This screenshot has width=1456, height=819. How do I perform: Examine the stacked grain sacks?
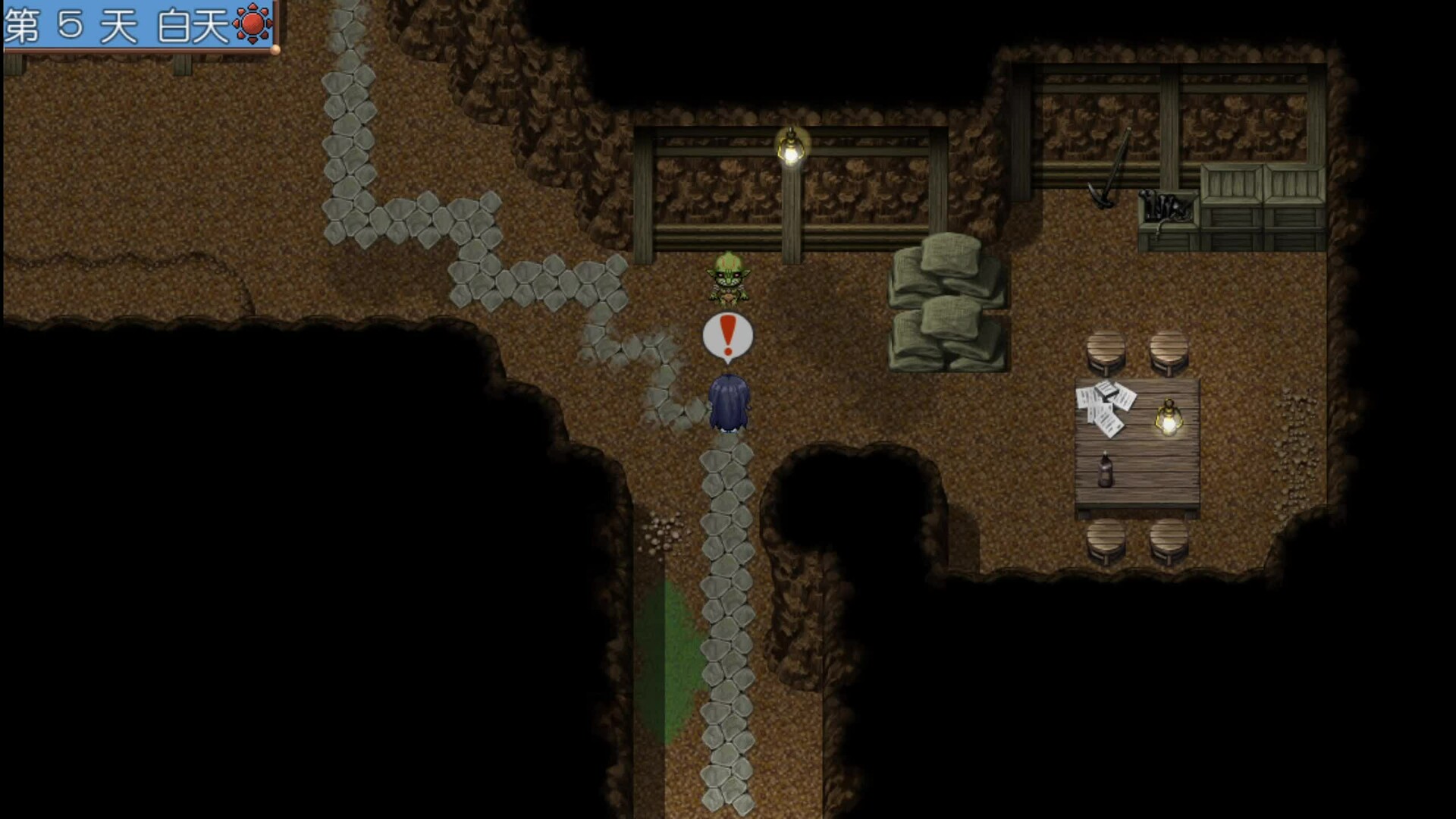948,303
